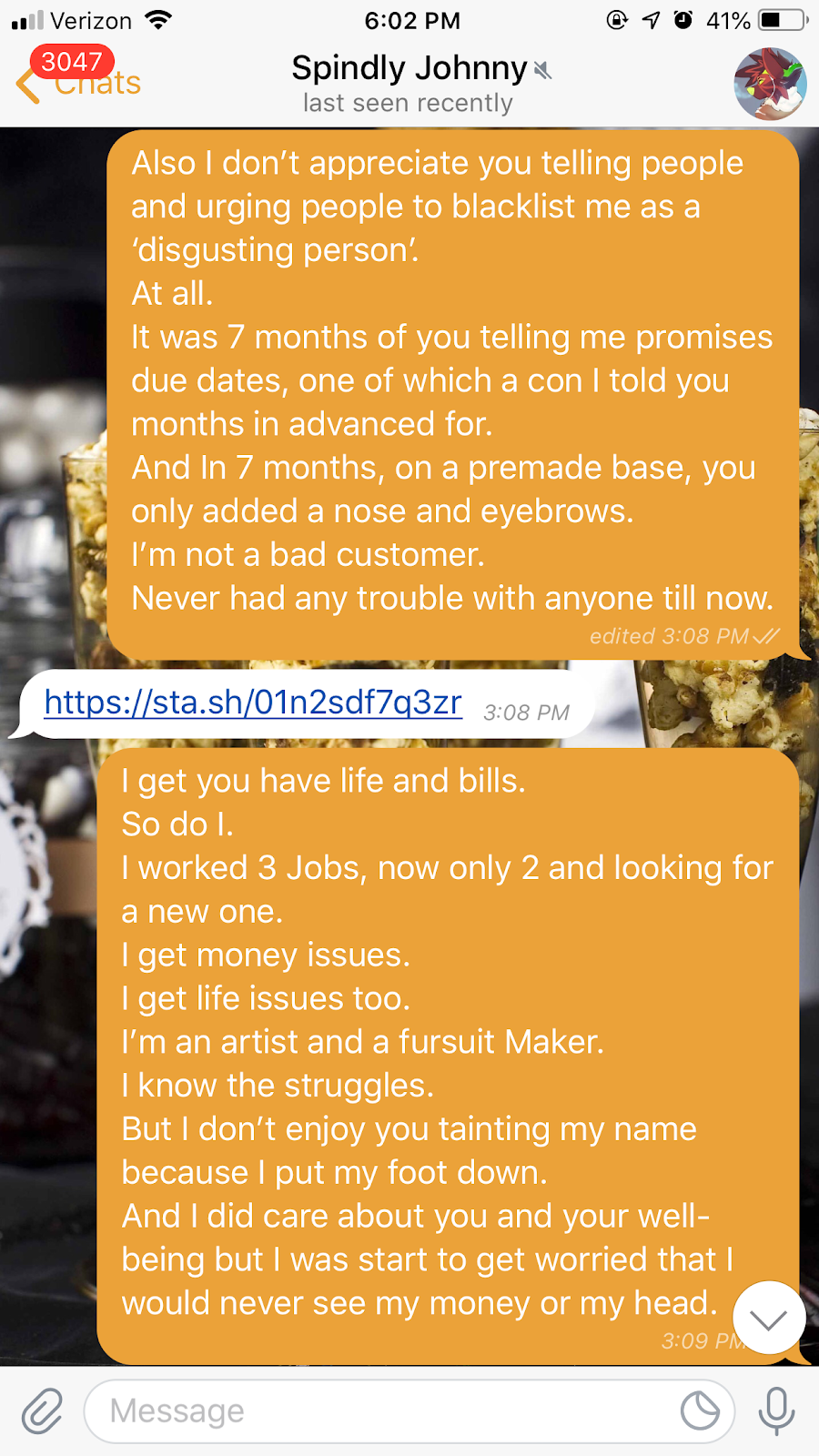Open Spindly Johnny's profile picture
This screenshot has height=1456, width=819.
click(770, 85)
